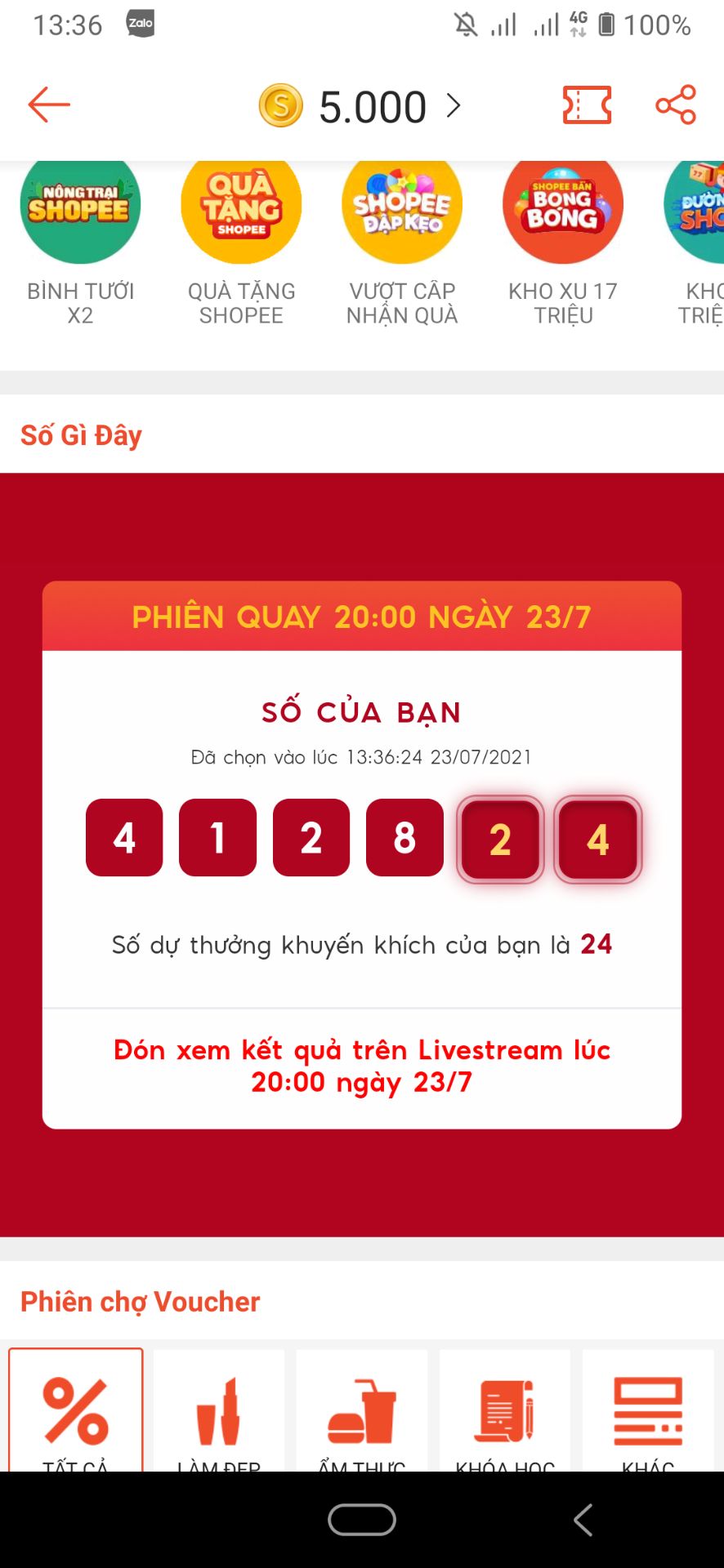Tap the share icon at top right
This screenshot has width=724, height=1568.
pyautogui.click(x=675, y=105)
